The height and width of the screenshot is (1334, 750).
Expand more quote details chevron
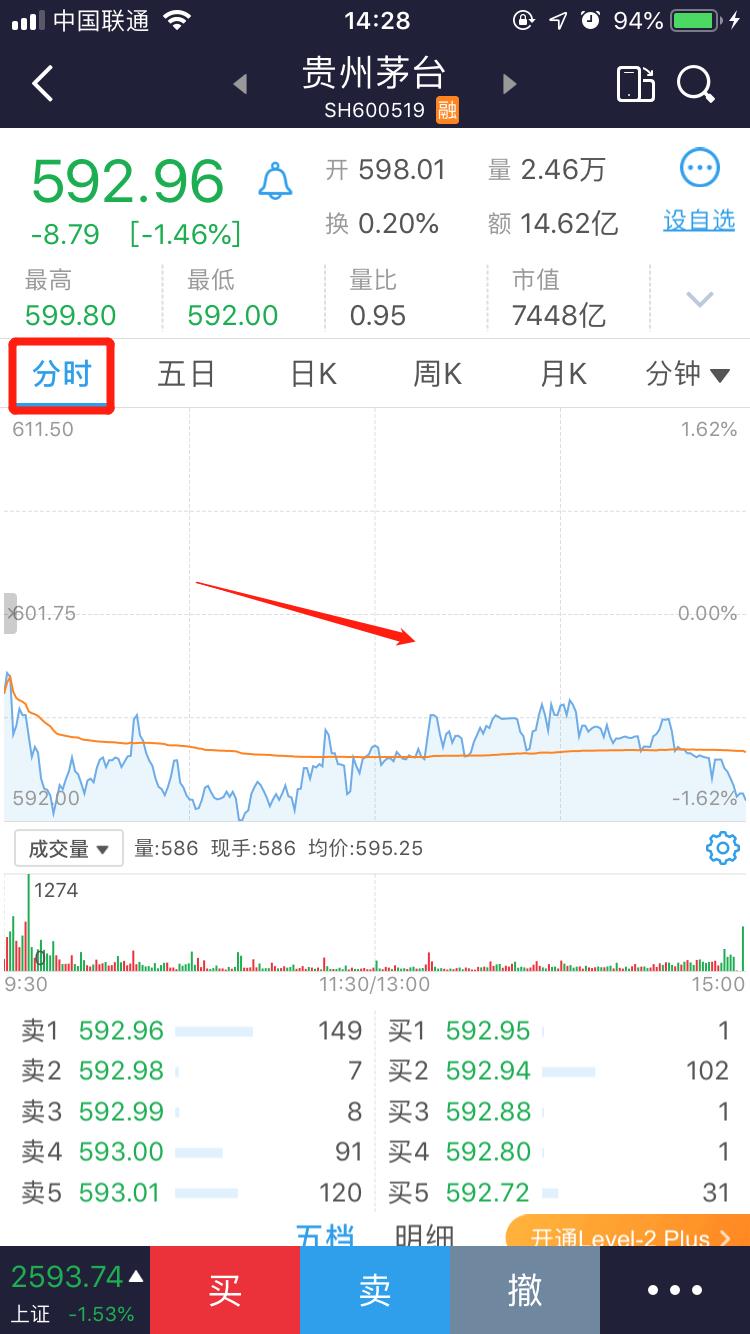[700, 298]
